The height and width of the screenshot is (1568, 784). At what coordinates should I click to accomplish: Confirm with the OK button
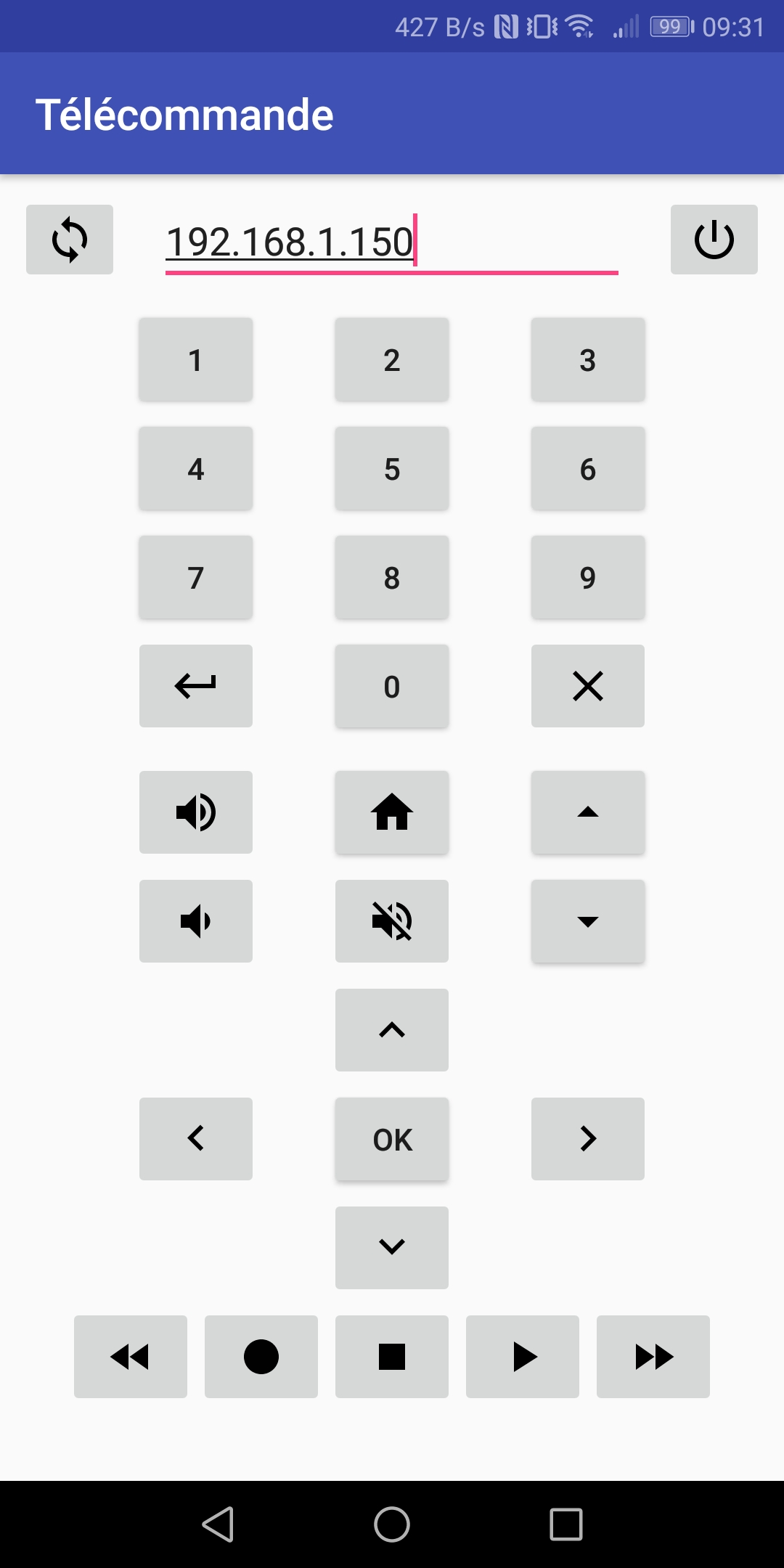[391, 1139]
